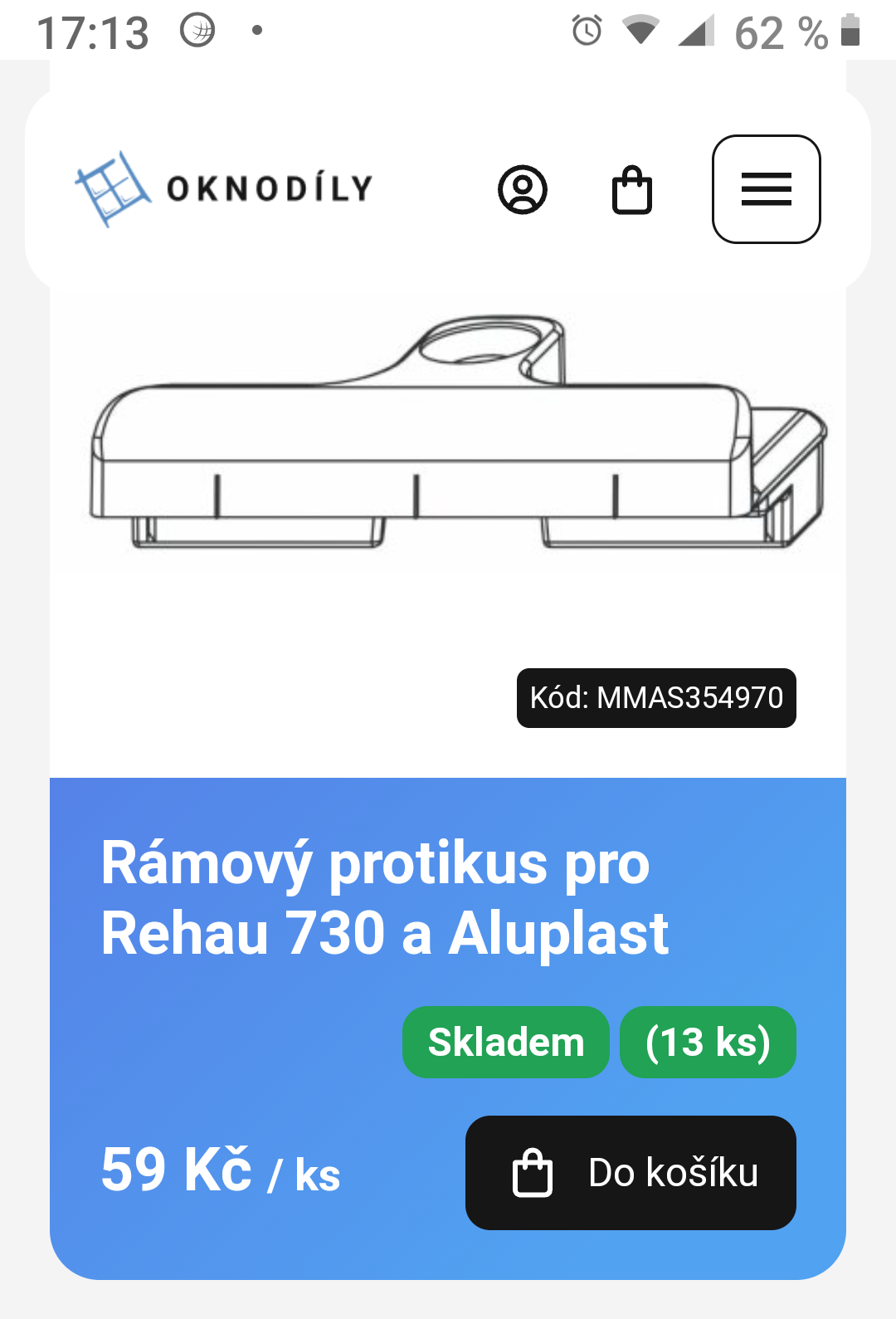Tap the mobile signal strength icon
896x1319 pixels.
point(697,31)
